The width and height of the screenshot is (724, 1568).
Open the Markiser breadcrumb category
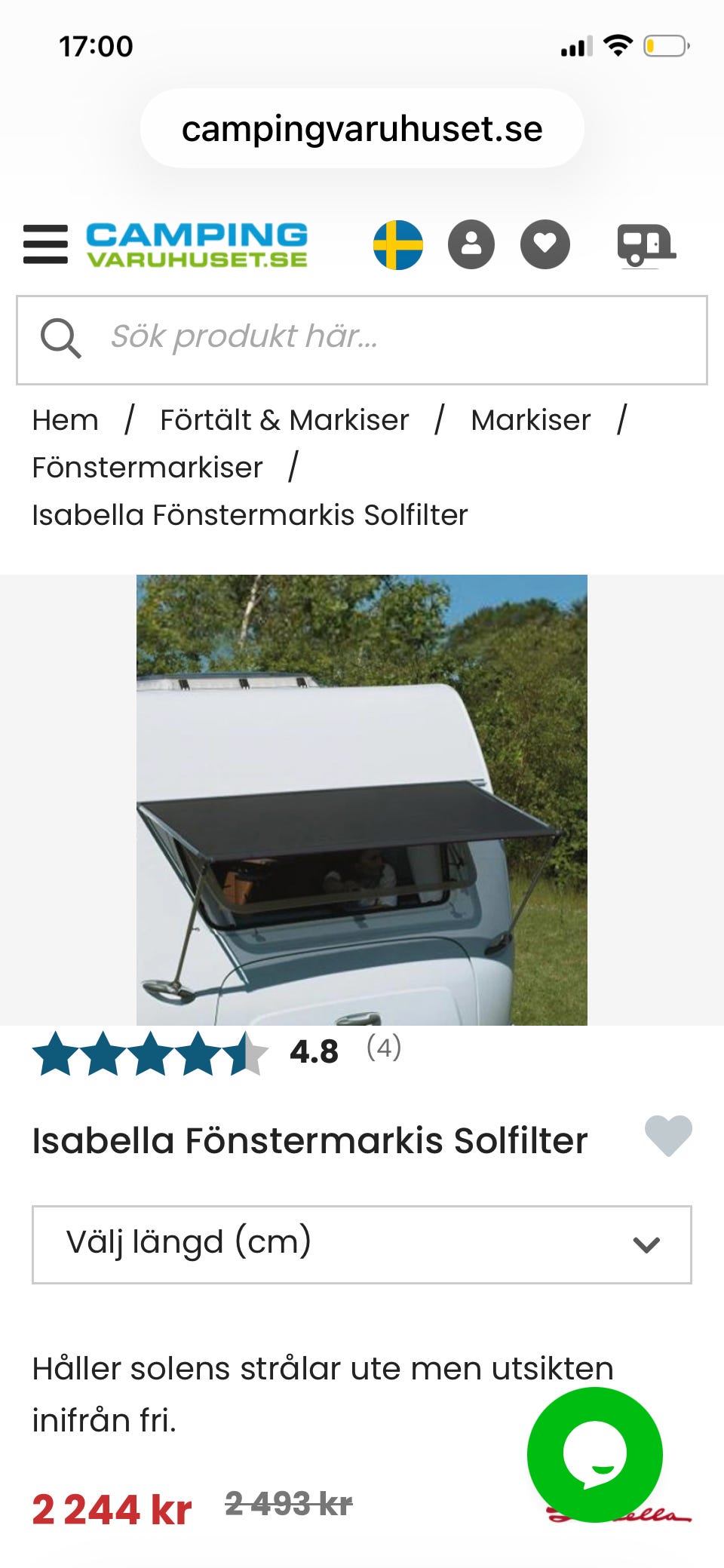click(529, 420)
